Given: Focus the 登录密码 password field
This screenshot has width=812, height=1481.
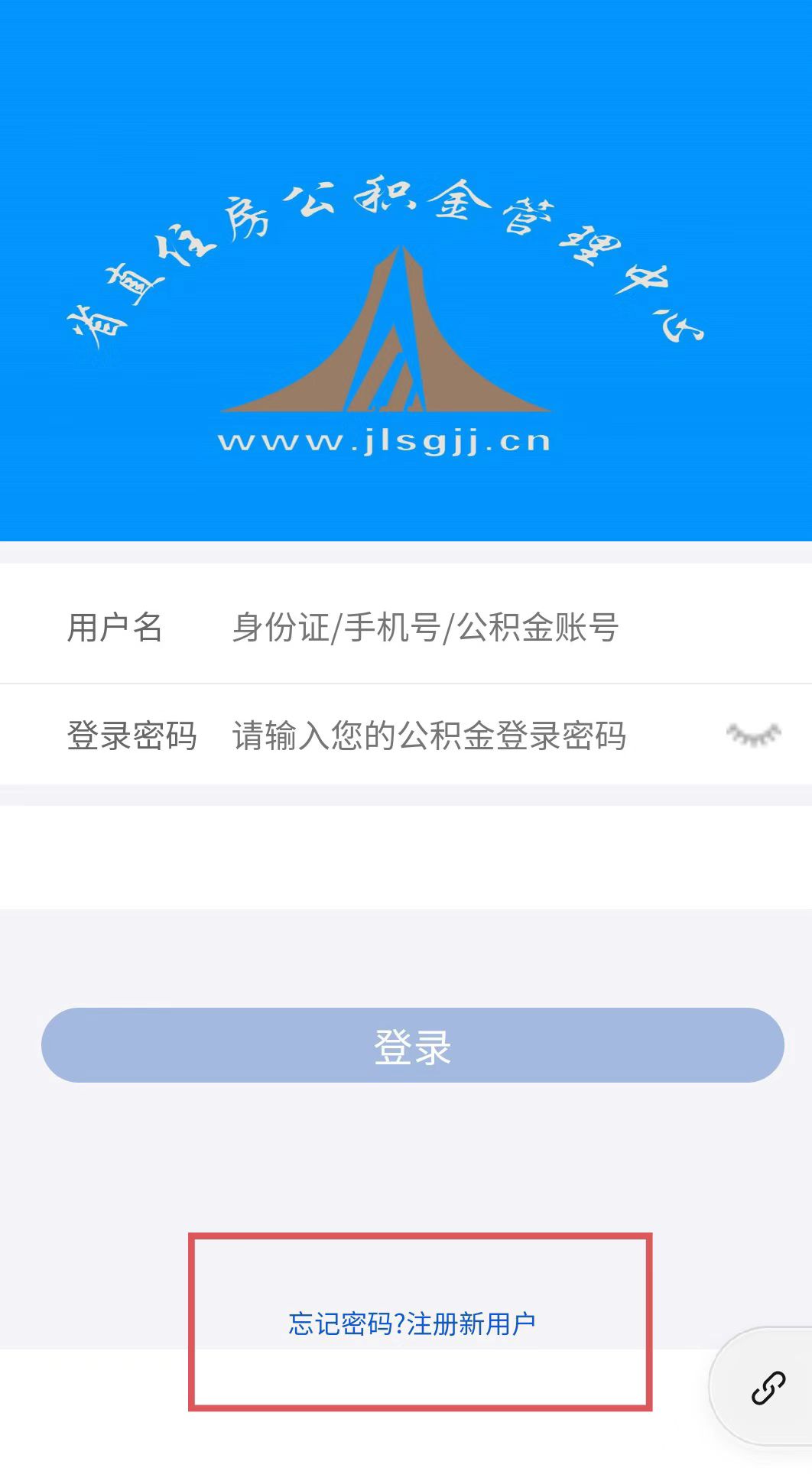Looking at the screenshot, I should coord(459,736).
